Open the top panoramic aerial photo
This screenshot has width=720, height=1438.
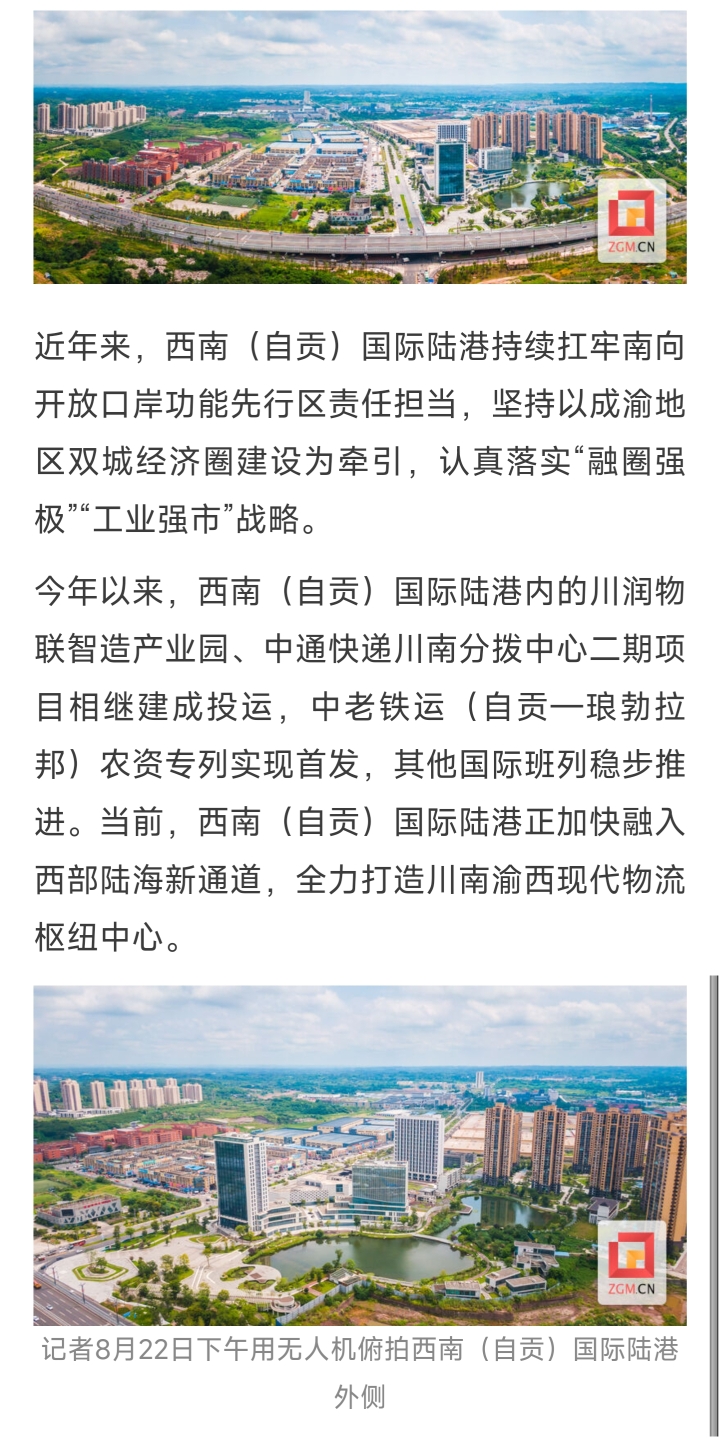[360, 148]
